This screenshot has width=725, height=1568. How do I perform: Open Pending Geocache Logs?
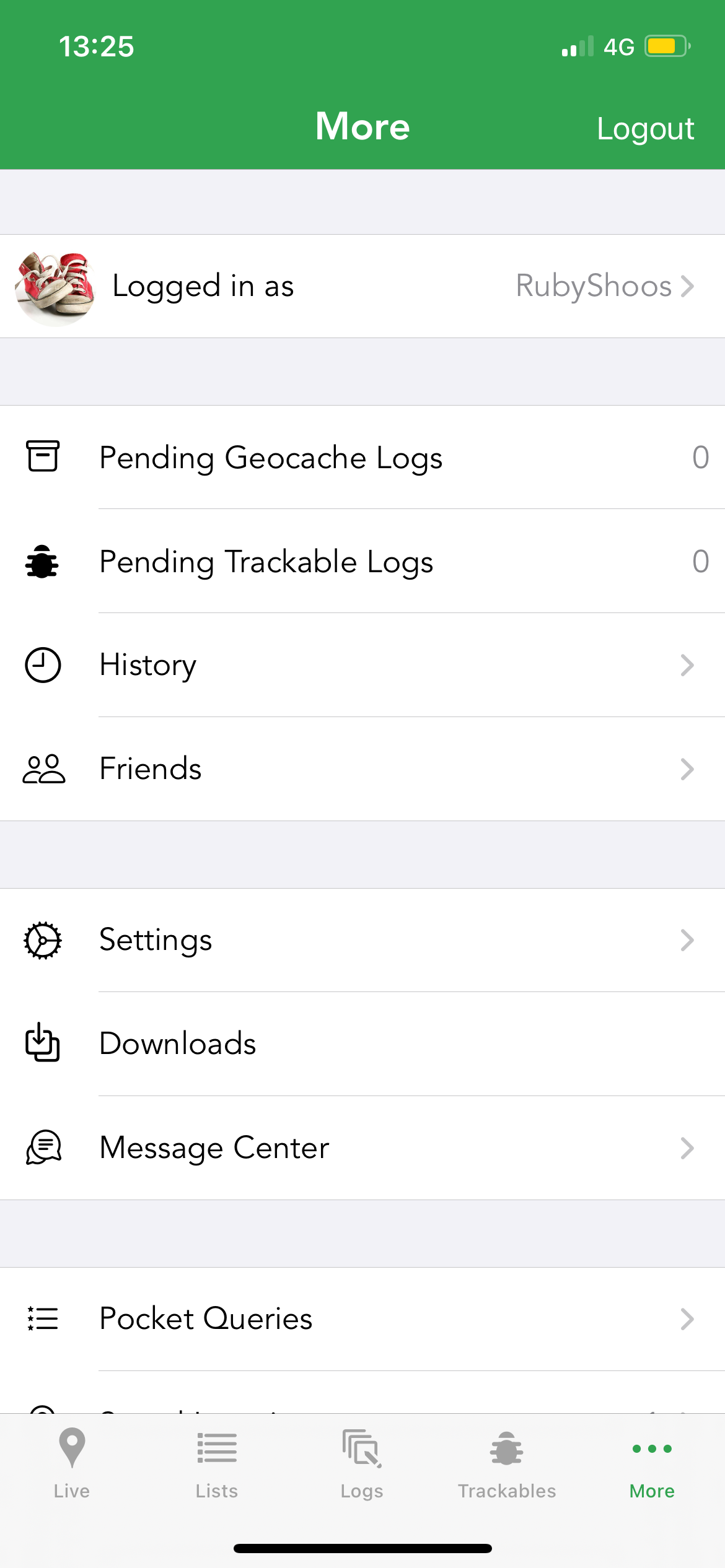tap(362, 458)
